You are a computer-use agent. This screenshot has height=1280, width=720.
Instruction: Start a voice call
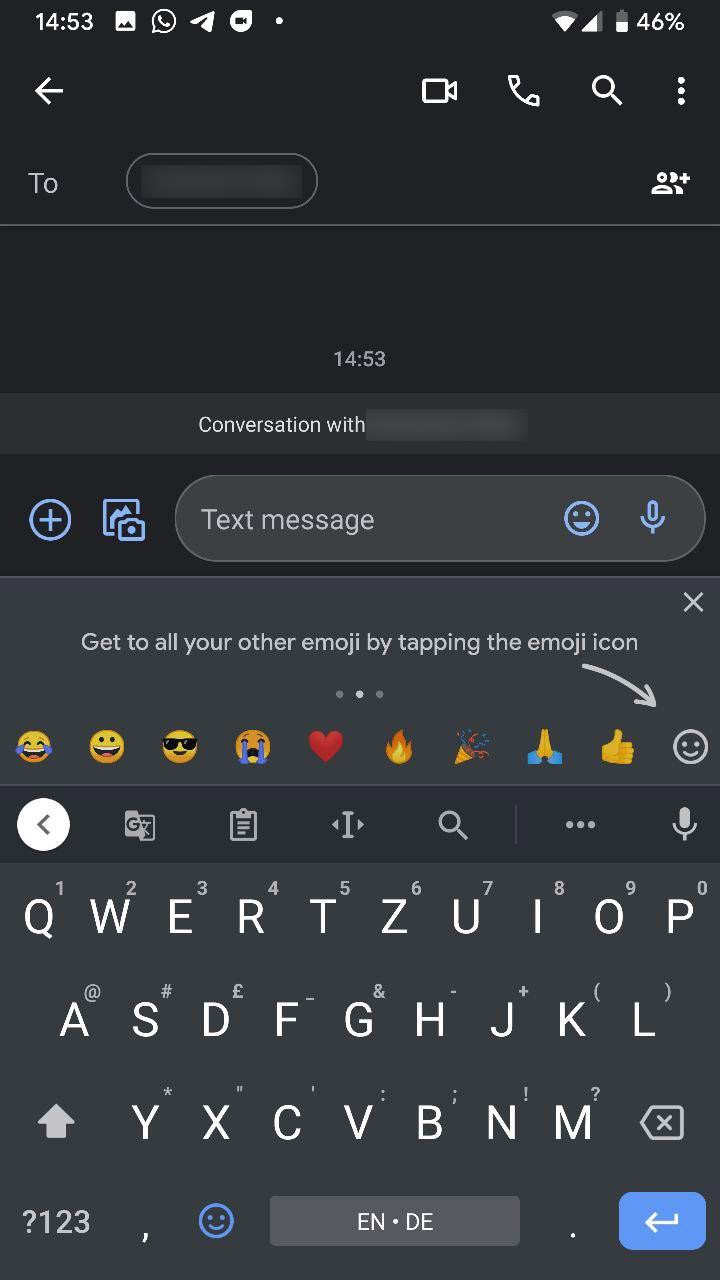(x=523, y=91)
